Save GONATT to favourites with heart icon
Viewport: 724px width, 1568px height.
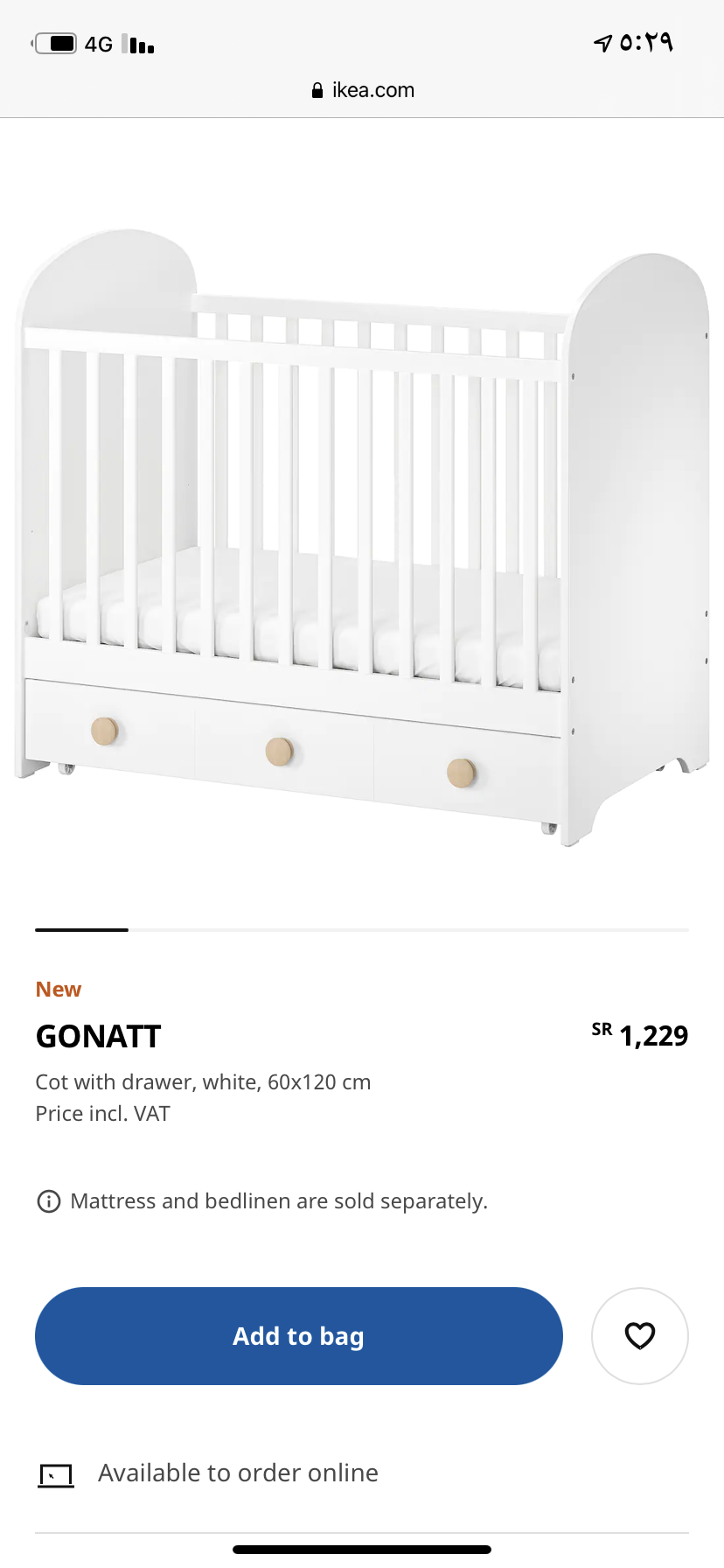(x=639, y=1335)
